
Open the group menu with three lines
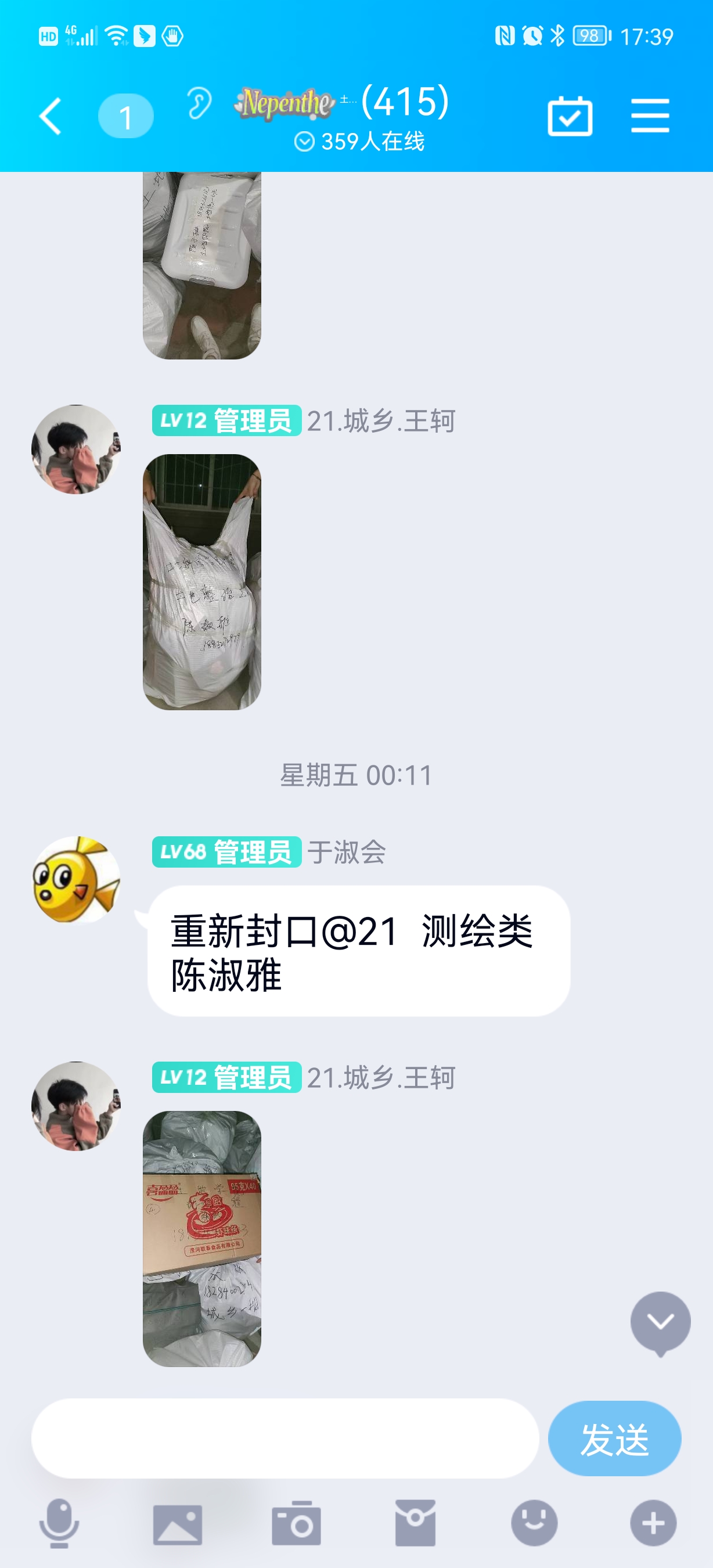[x=650, y=116]
